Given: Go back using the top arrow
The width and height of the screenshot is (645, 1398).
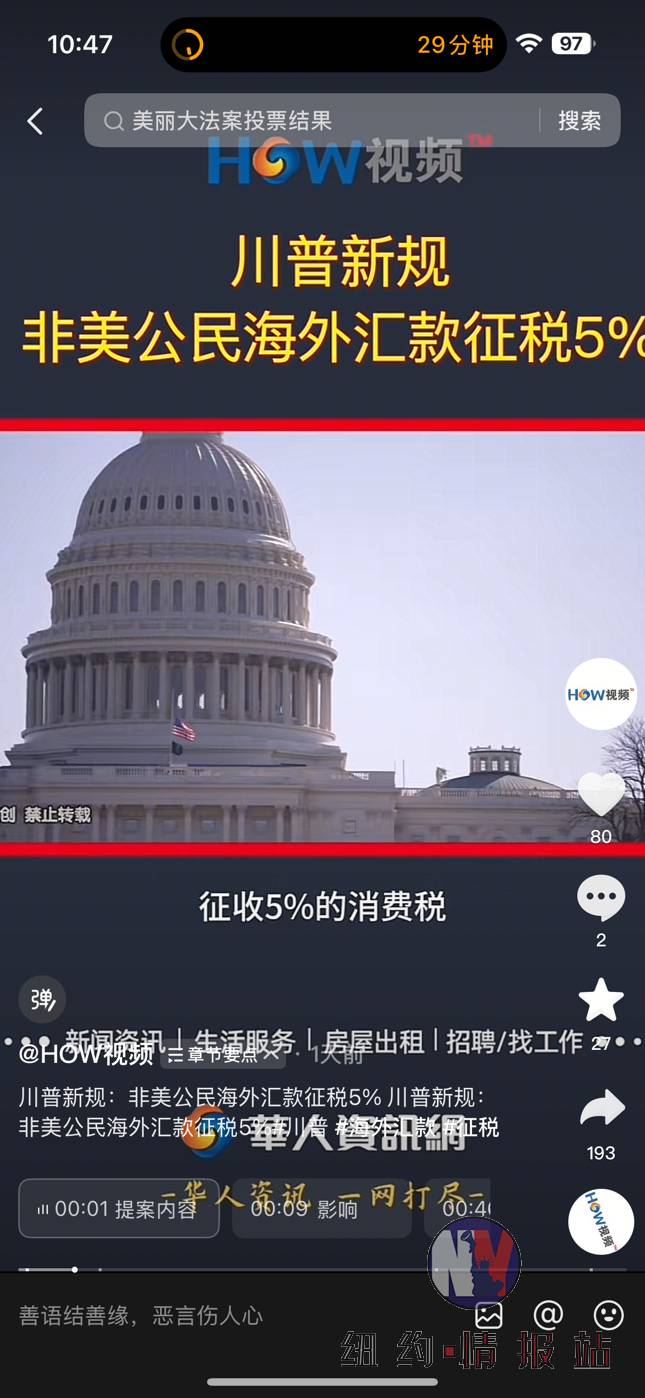Looking at the screenshot, I should click(x=35, y=121).
